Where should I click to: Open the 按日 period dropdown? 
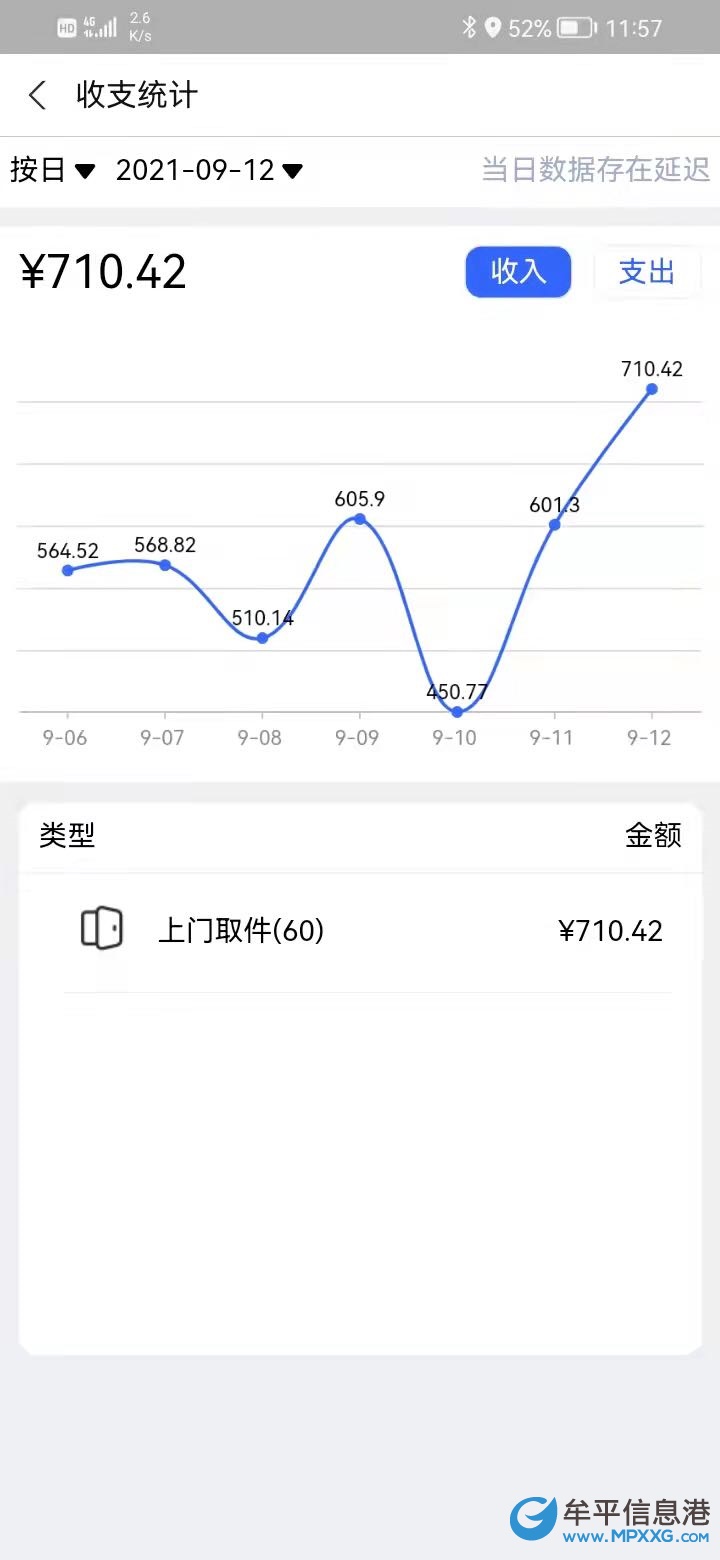coord(52,170)
